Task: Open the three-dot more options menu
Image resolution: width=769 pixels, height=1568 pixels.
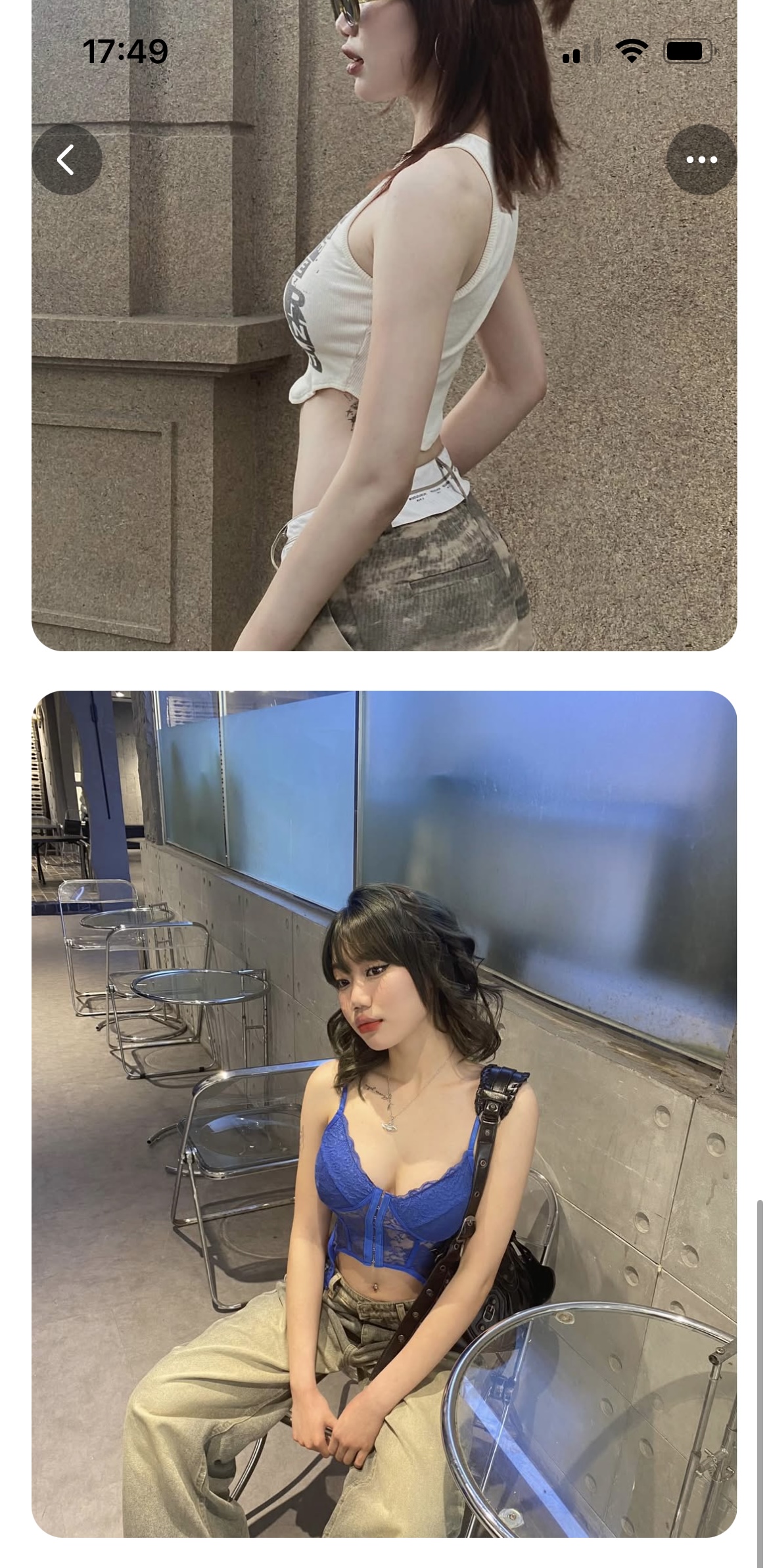Action: [701, 160]
